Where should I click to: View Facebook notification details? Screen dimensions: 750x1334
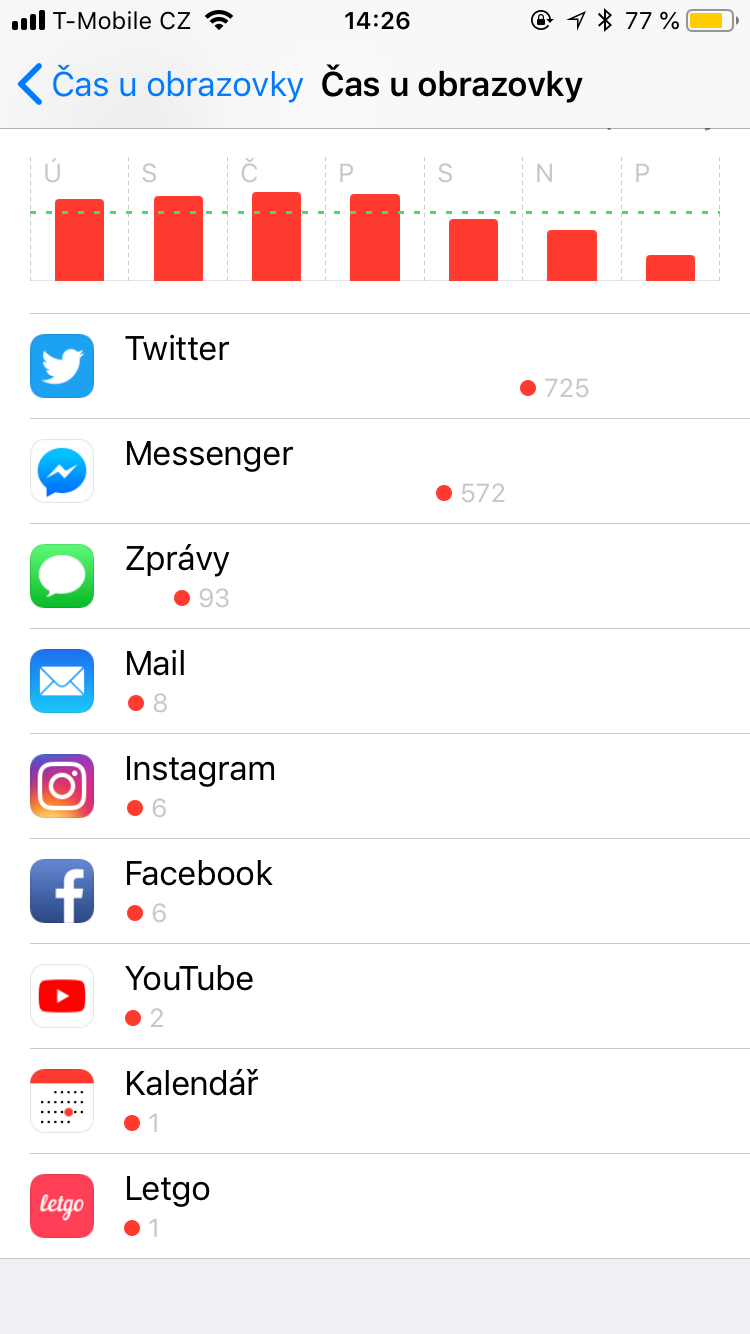[375, 891]
